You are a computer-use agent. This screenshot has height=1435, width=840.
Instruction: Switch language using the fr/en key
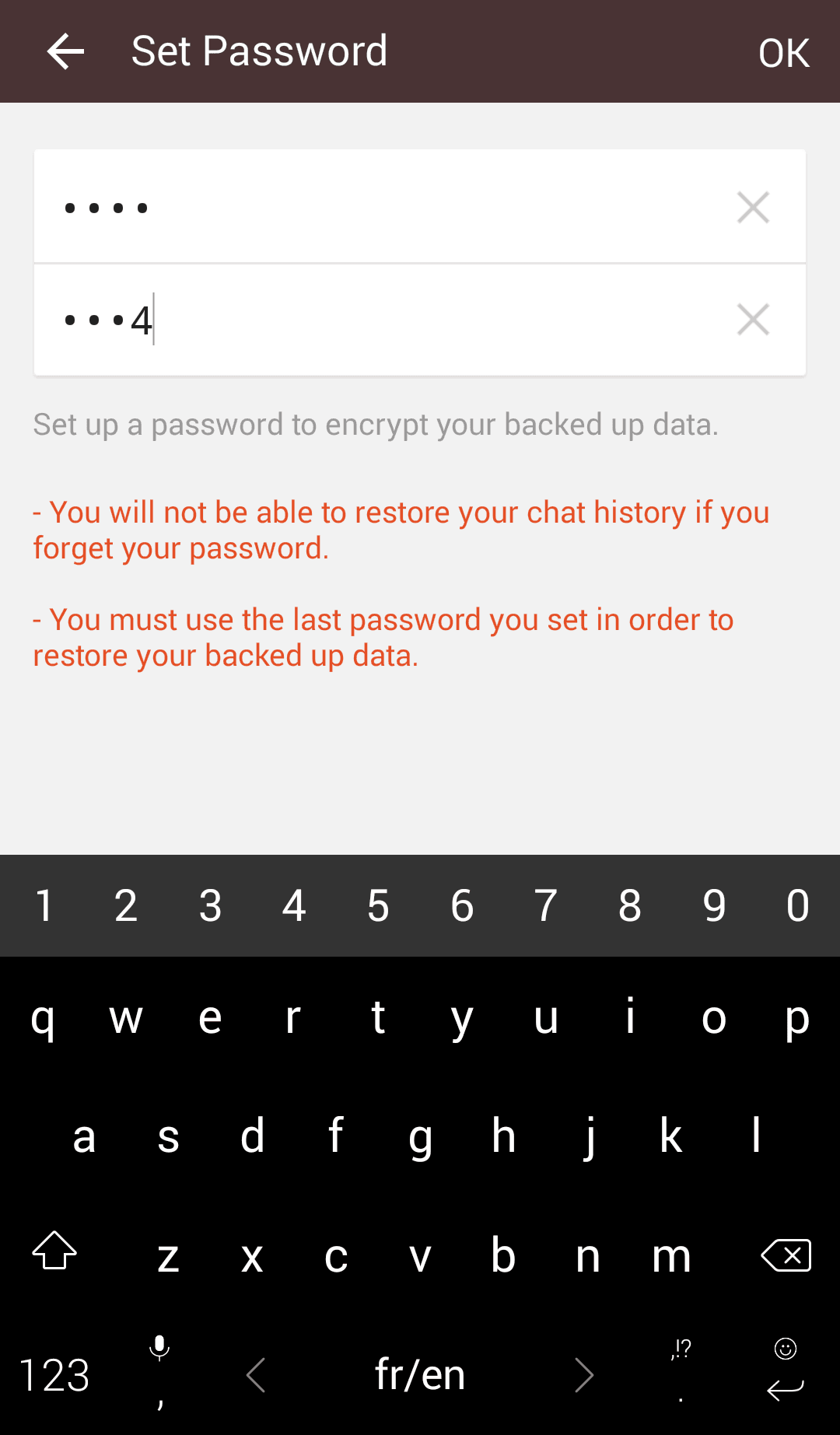[x=418, y=1373]
